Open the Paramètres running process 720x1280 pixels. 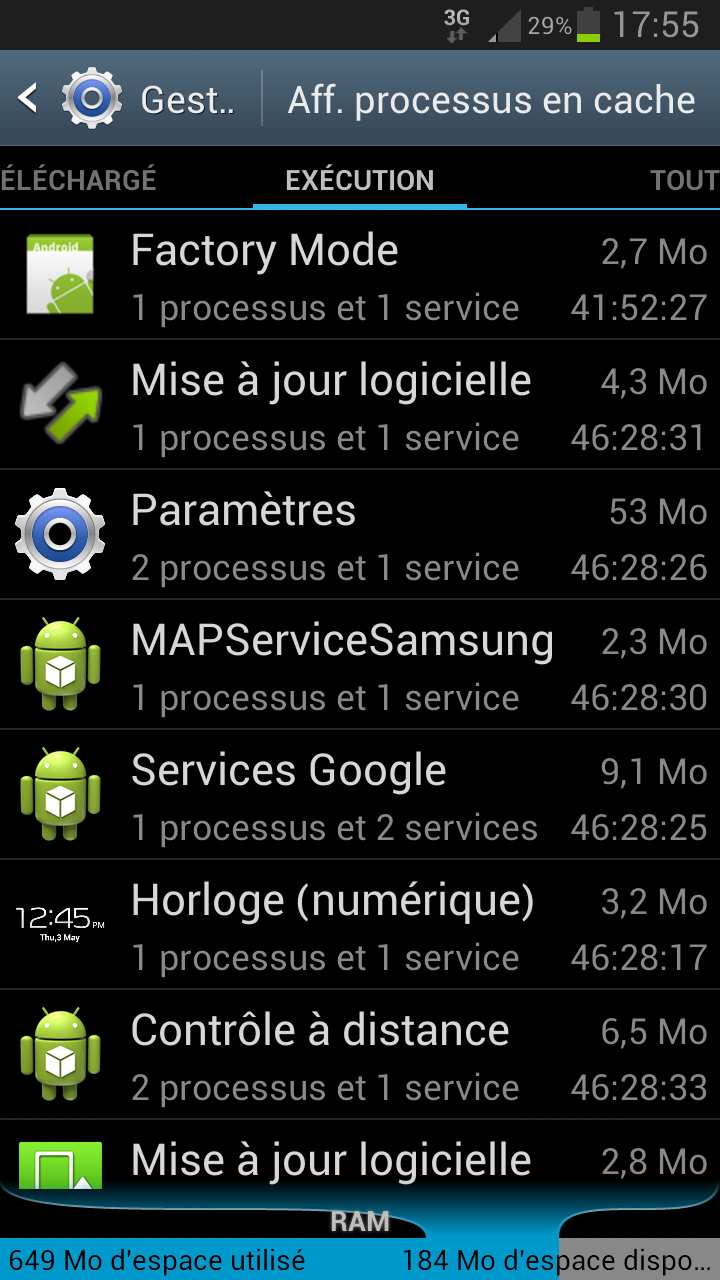pos(360,536)
